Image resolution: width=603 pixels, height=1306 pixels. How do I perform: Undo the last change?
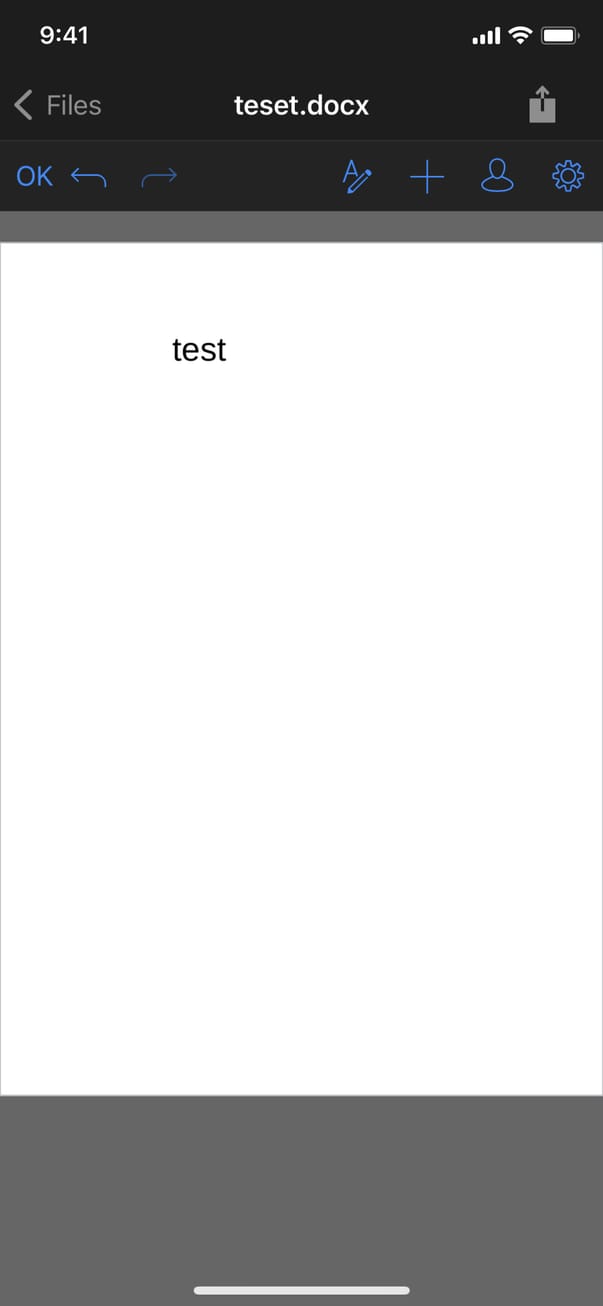point(89,177)
